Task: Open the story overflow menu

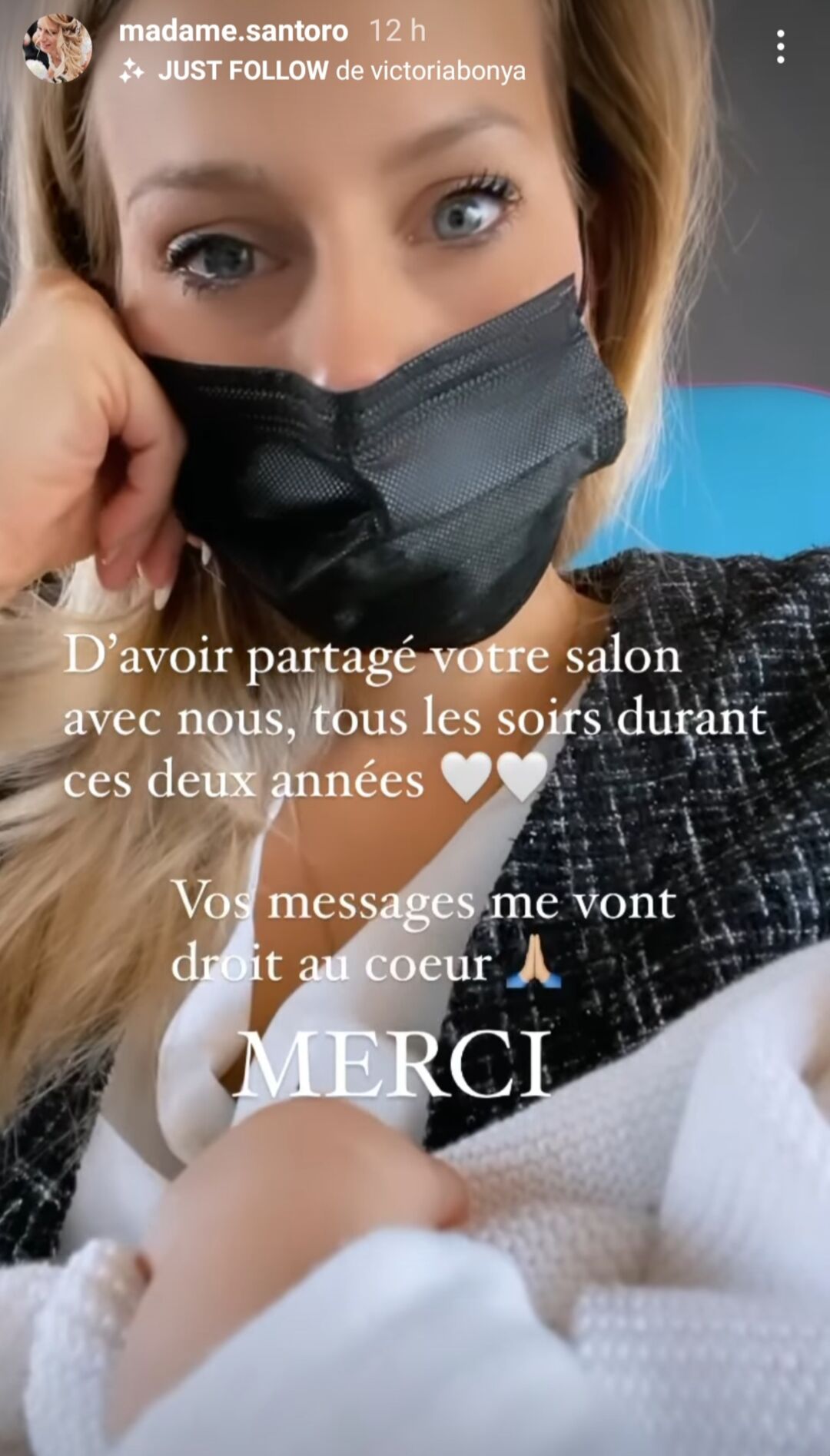Action: tap(780, 48)
